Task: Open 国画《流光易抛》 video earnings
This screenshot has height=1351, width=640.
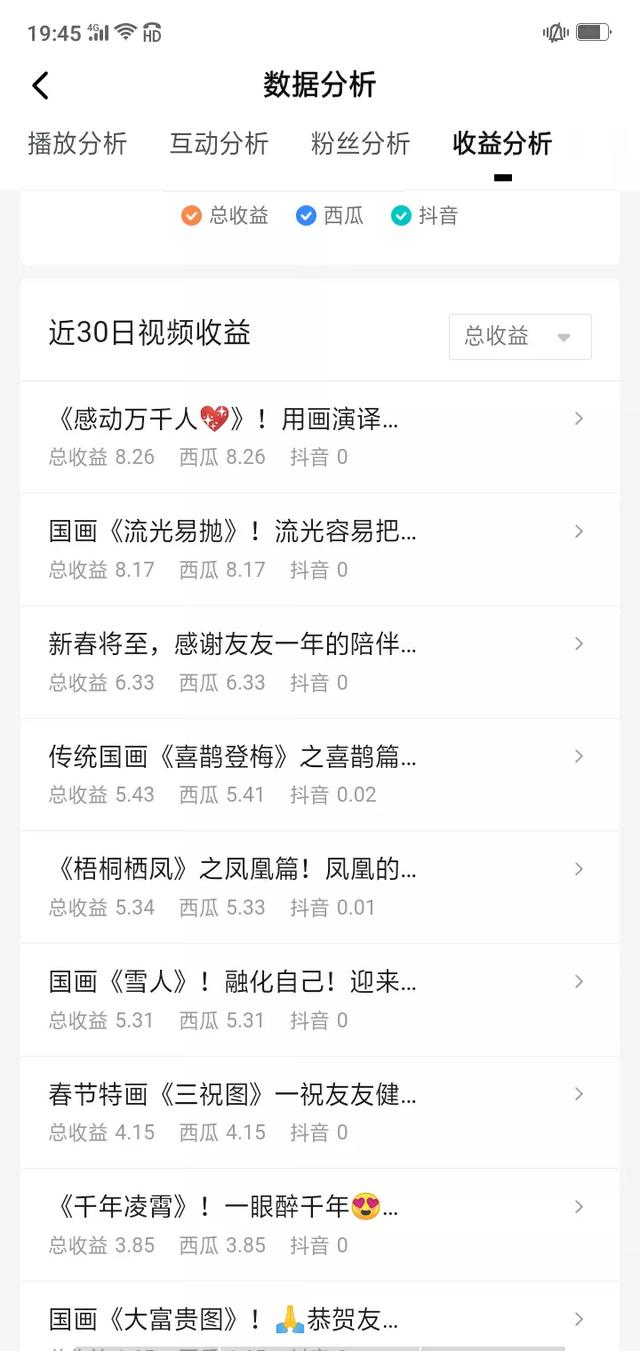Action: [320, 549]
